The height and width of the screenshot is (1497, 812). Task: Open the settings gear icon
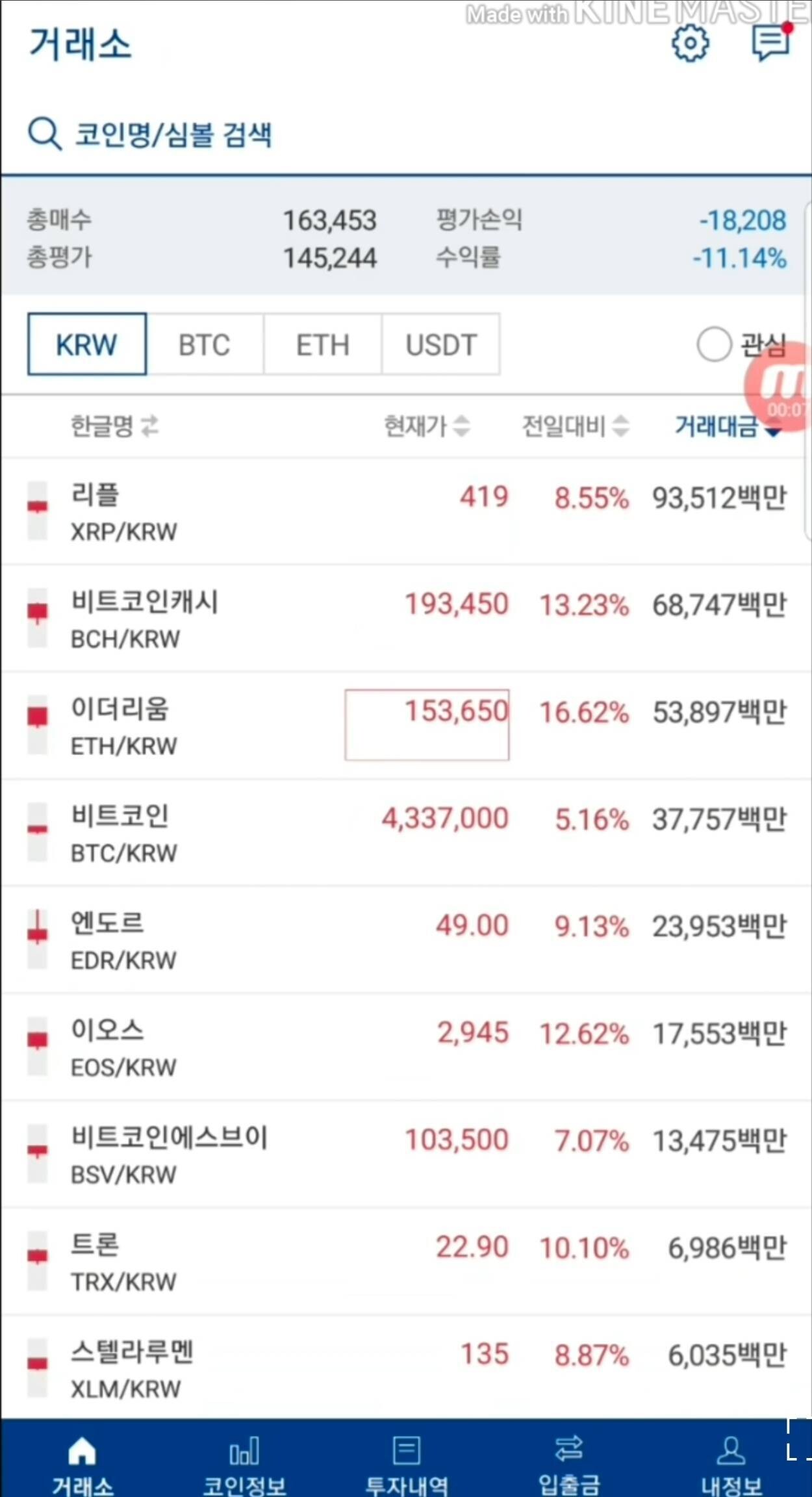[x=690, y=44]
